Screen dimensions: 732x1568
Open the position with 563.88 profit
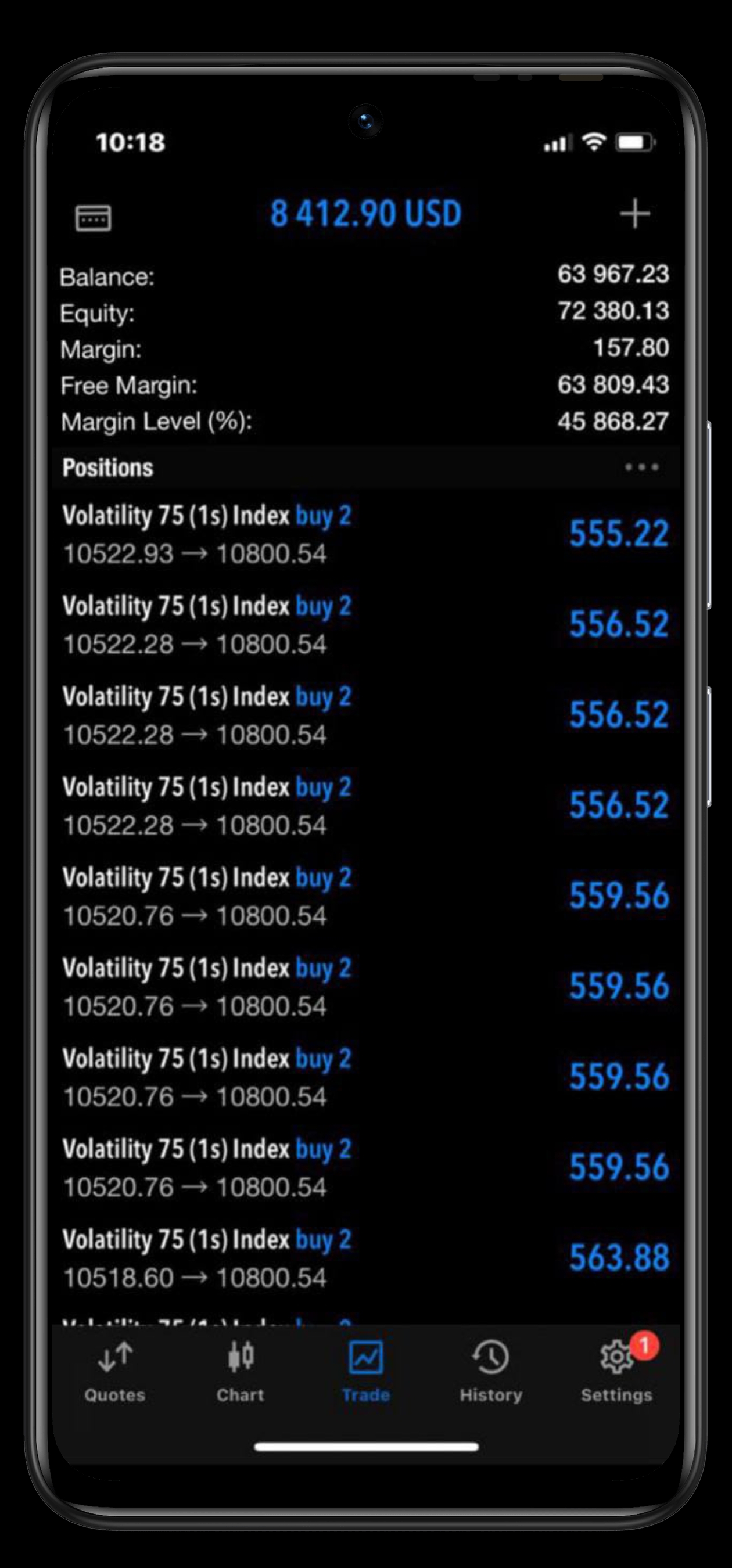click(365, 1257)
